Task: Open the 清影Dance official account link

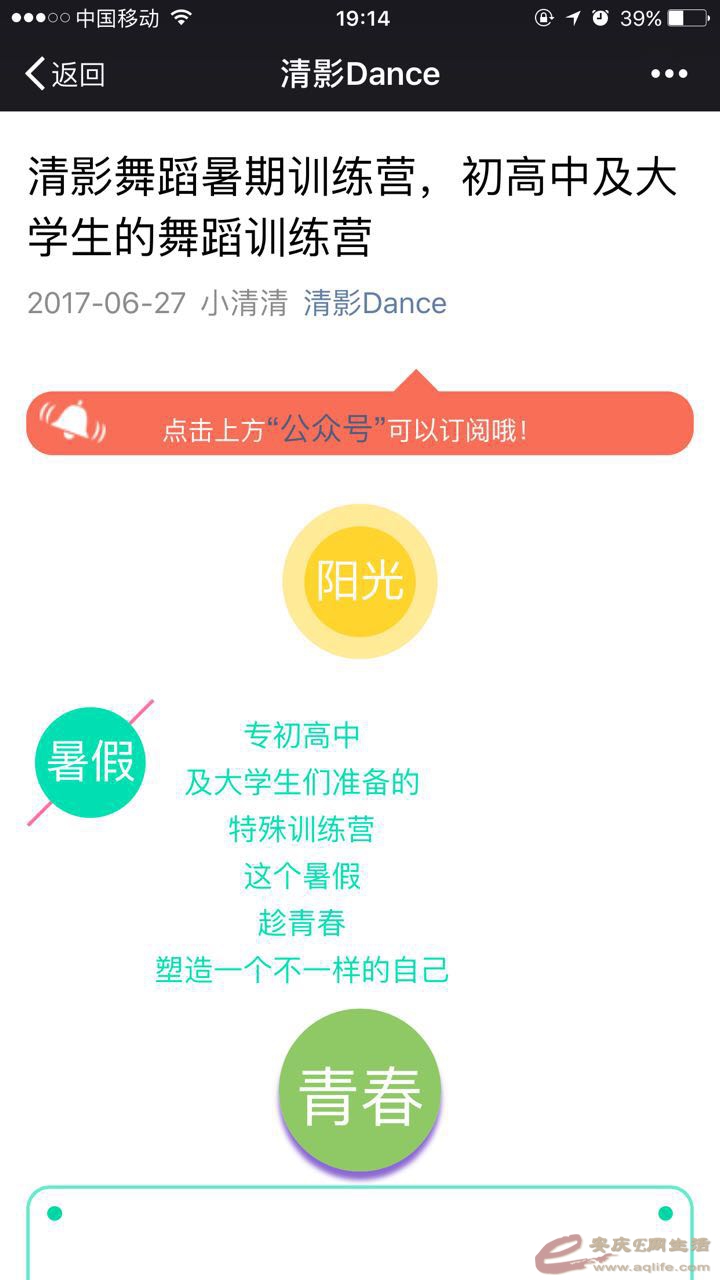Action: tap(375, 303)
